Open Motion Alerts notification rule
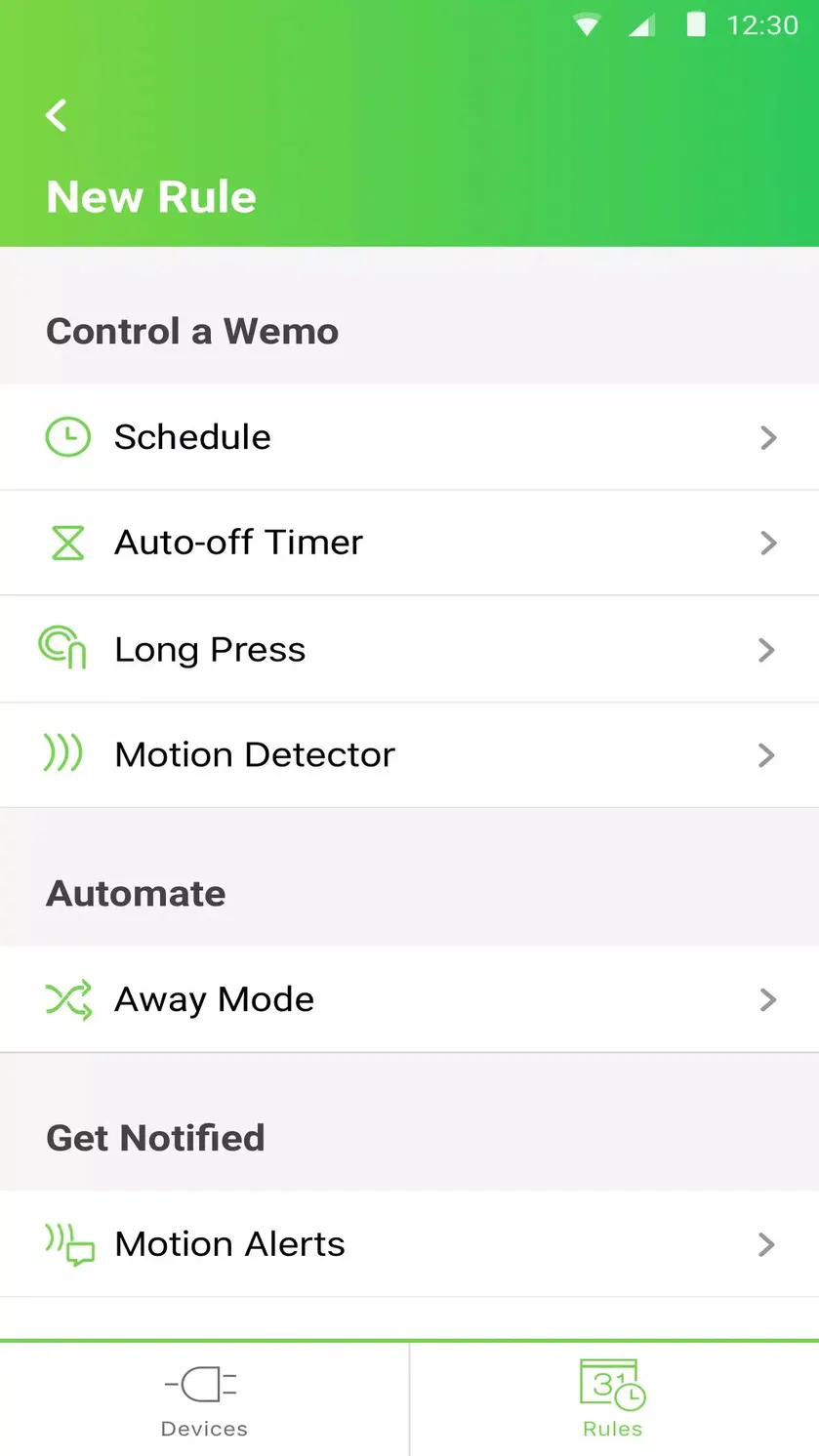The image size is (819, 1456). tap(409, 1244)
